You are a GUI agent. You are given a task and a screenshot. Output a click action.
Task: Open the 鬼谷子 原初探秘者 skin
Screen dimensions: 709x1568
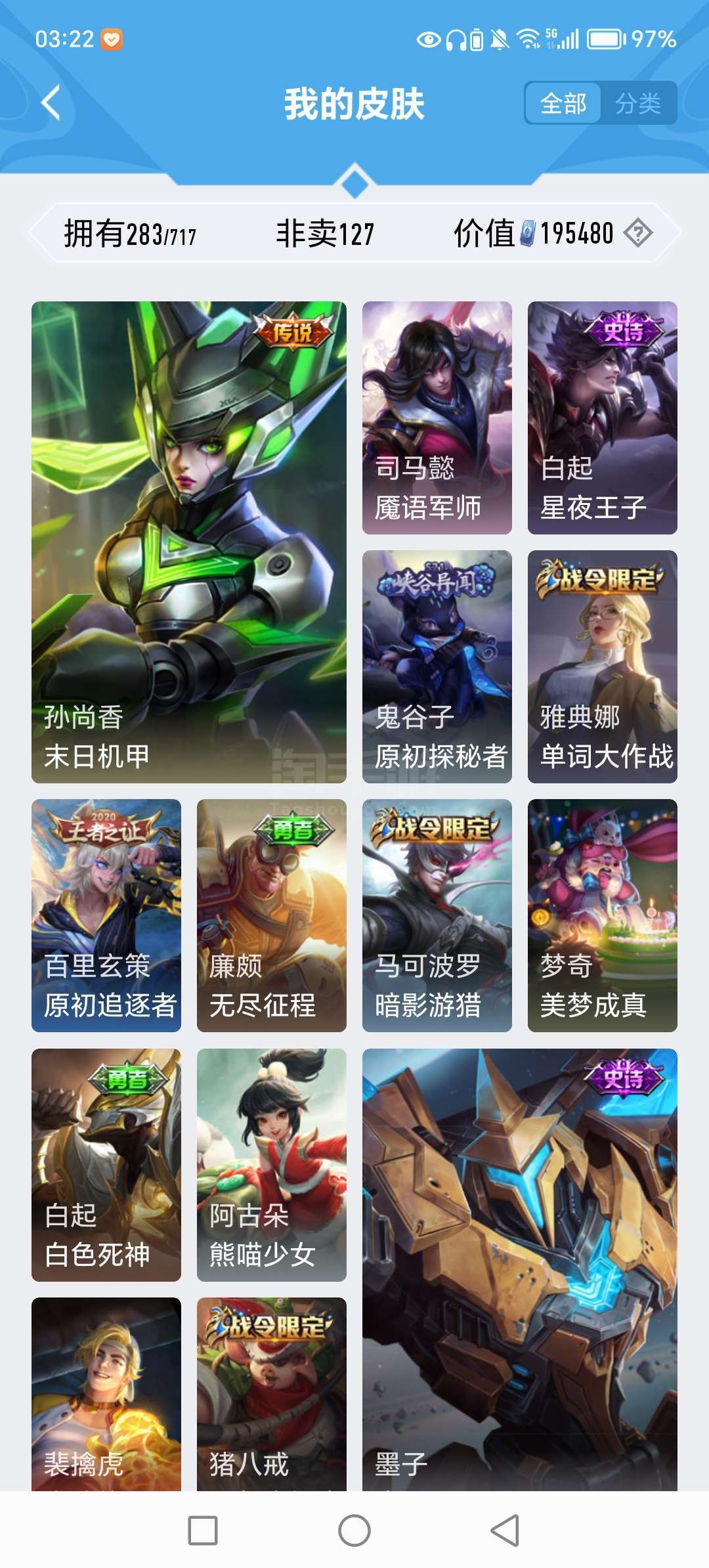pos(437,666)
